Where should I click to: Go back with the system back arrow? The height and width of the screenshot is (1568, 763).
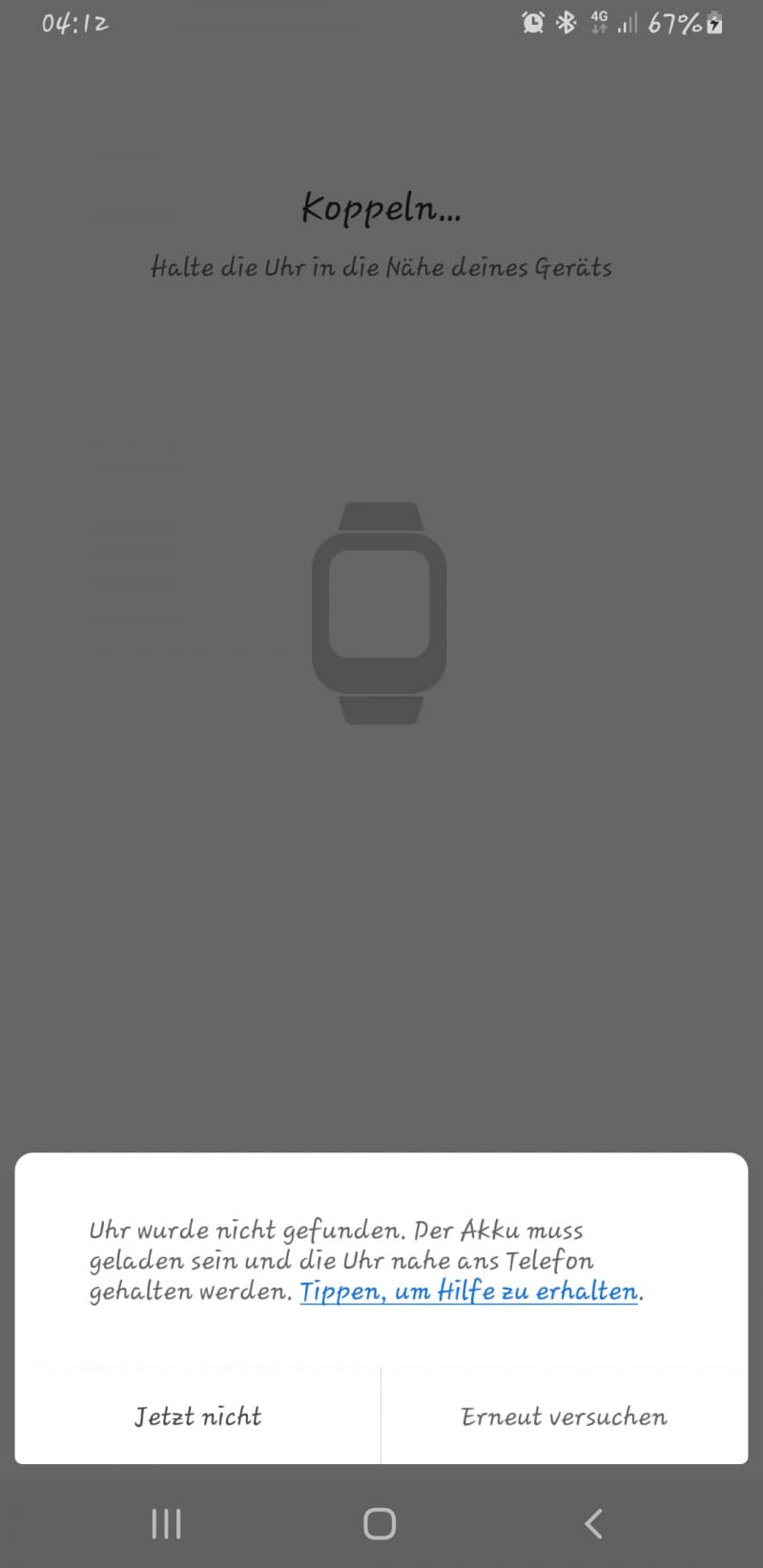(593, 1523)
